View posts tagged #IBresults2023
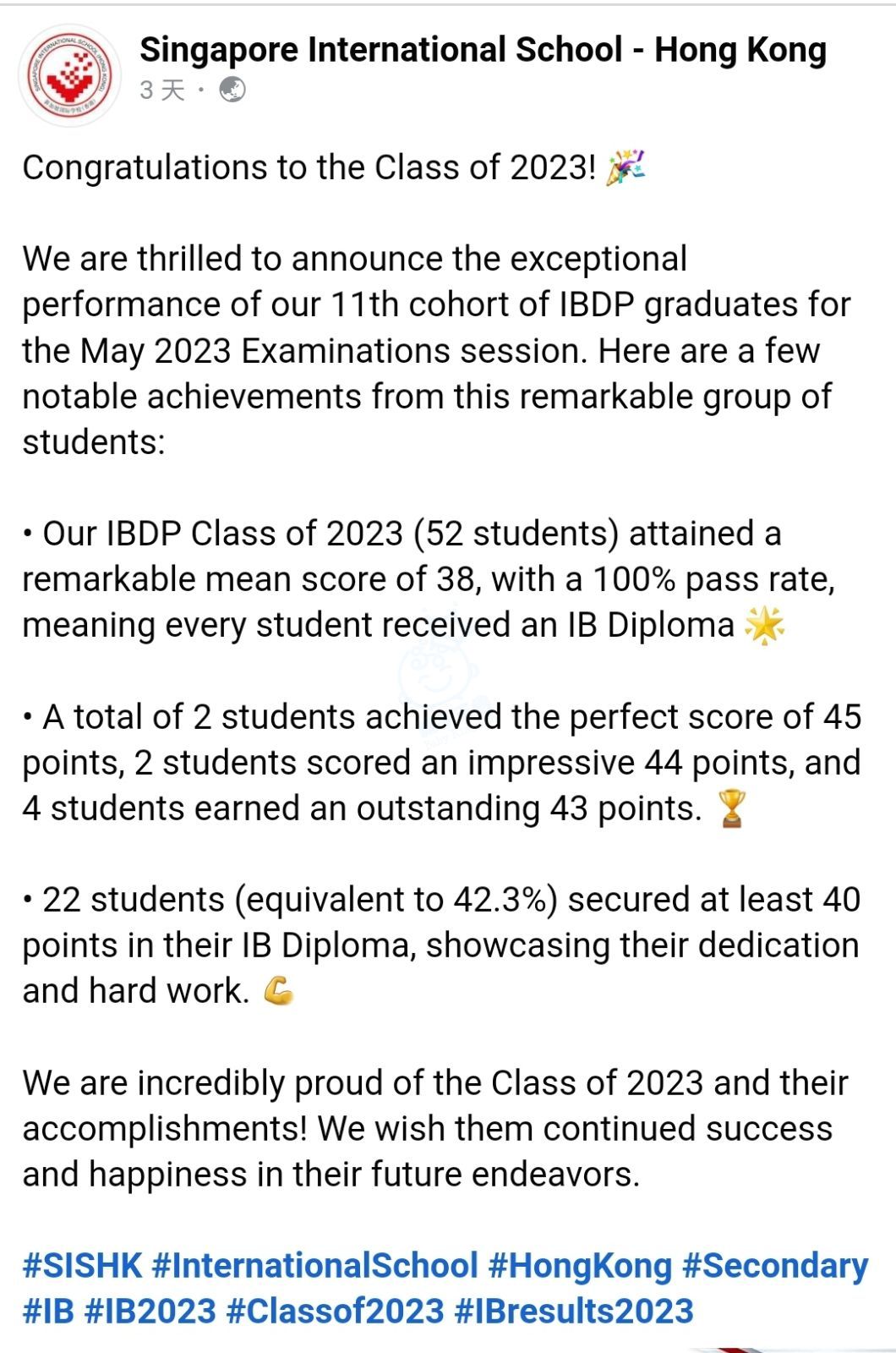Image resolution: width=896 pixels, height=1353 pixels. click(x=574, y=1312)
